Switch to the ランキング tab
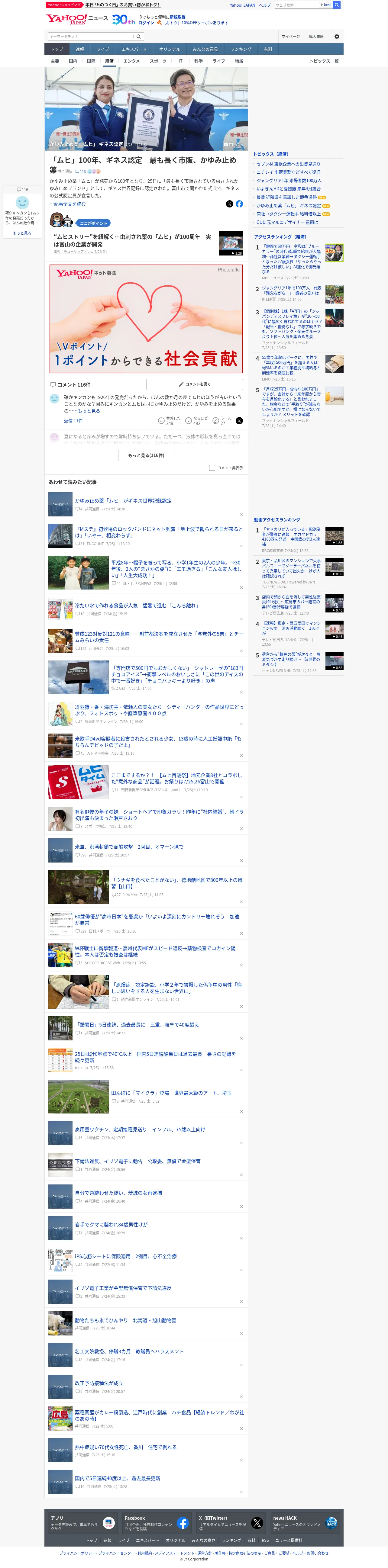Viewport: 388px width, 1568px height. 241,49
